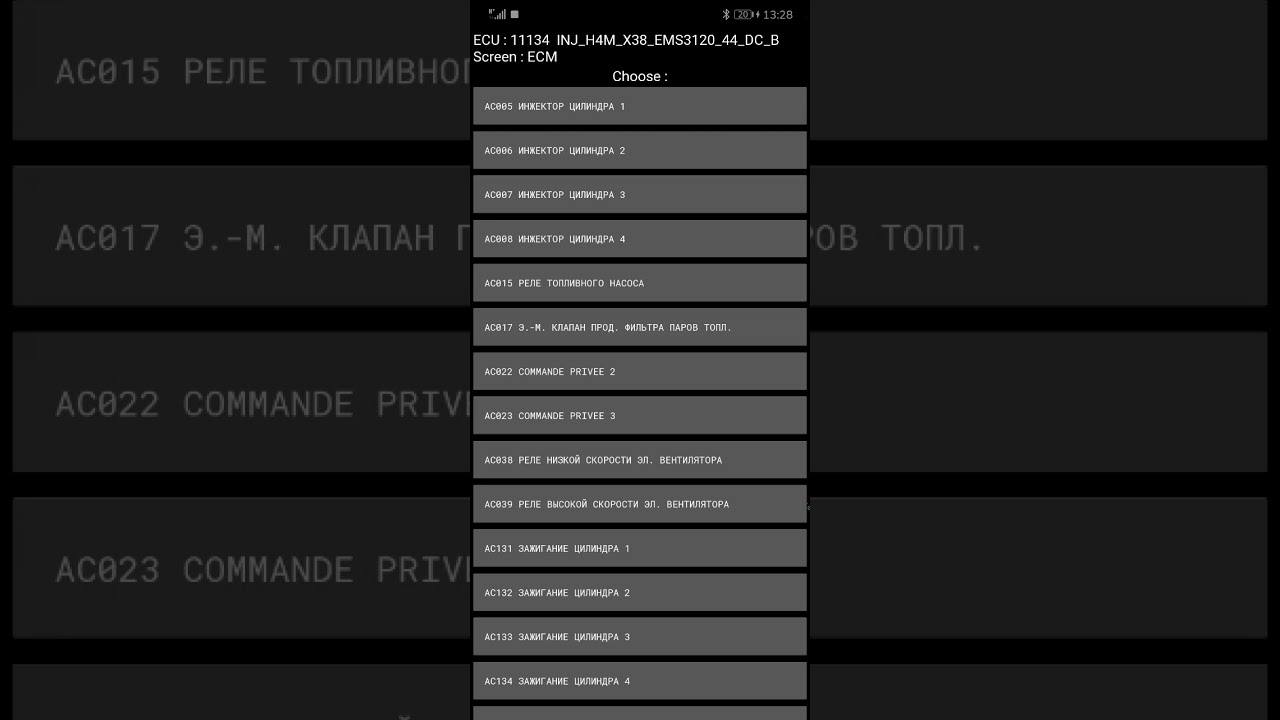This screenshot has height=720, width=1280.
Task: Choose AC022 COMMANDE PRIVEE 2
Action: coord(639,371)
